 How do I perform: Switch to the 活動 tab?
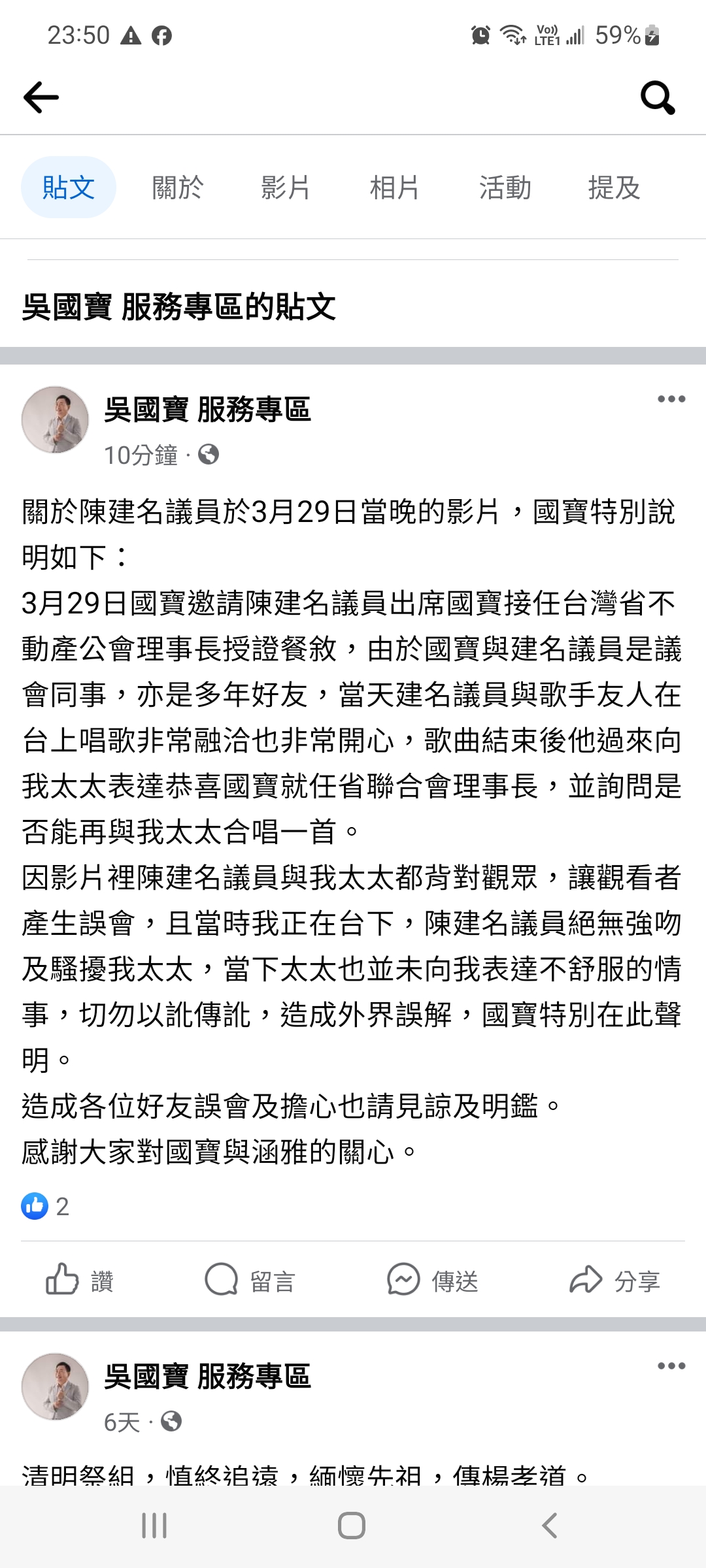tap(505, 188)
